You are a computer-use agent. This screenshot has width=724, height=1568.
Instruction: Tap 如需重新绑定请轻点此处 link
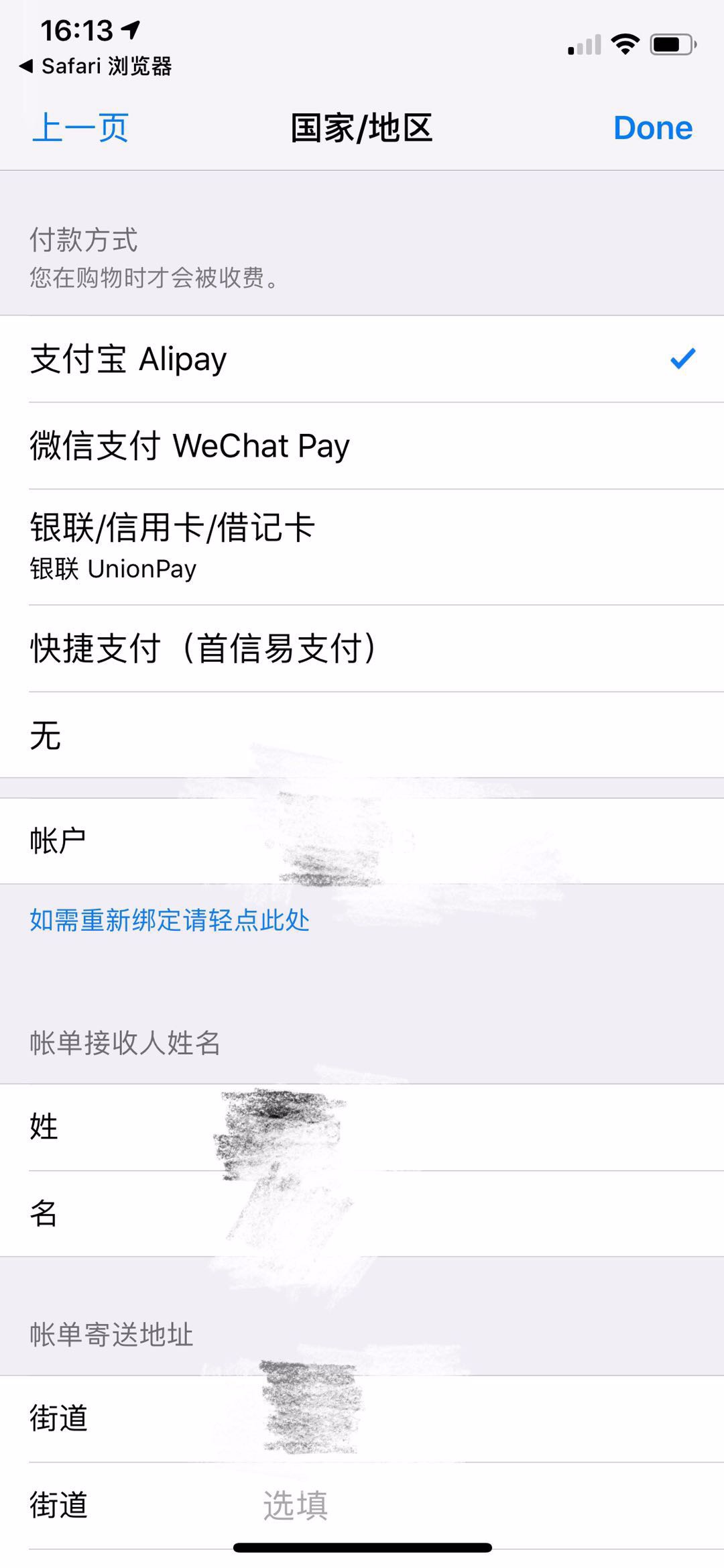(170, 920)
